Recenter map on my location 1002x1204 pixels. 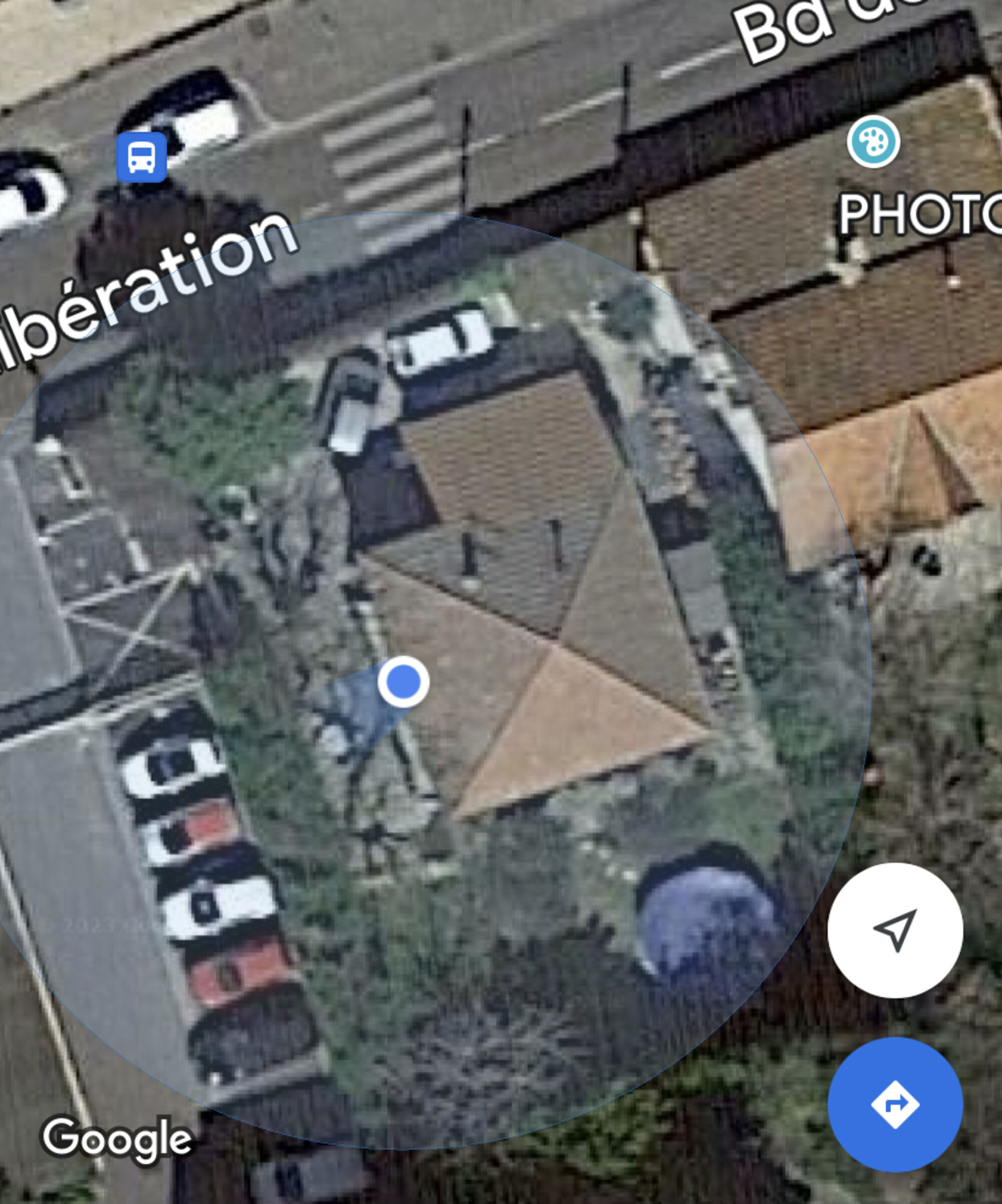895,930
